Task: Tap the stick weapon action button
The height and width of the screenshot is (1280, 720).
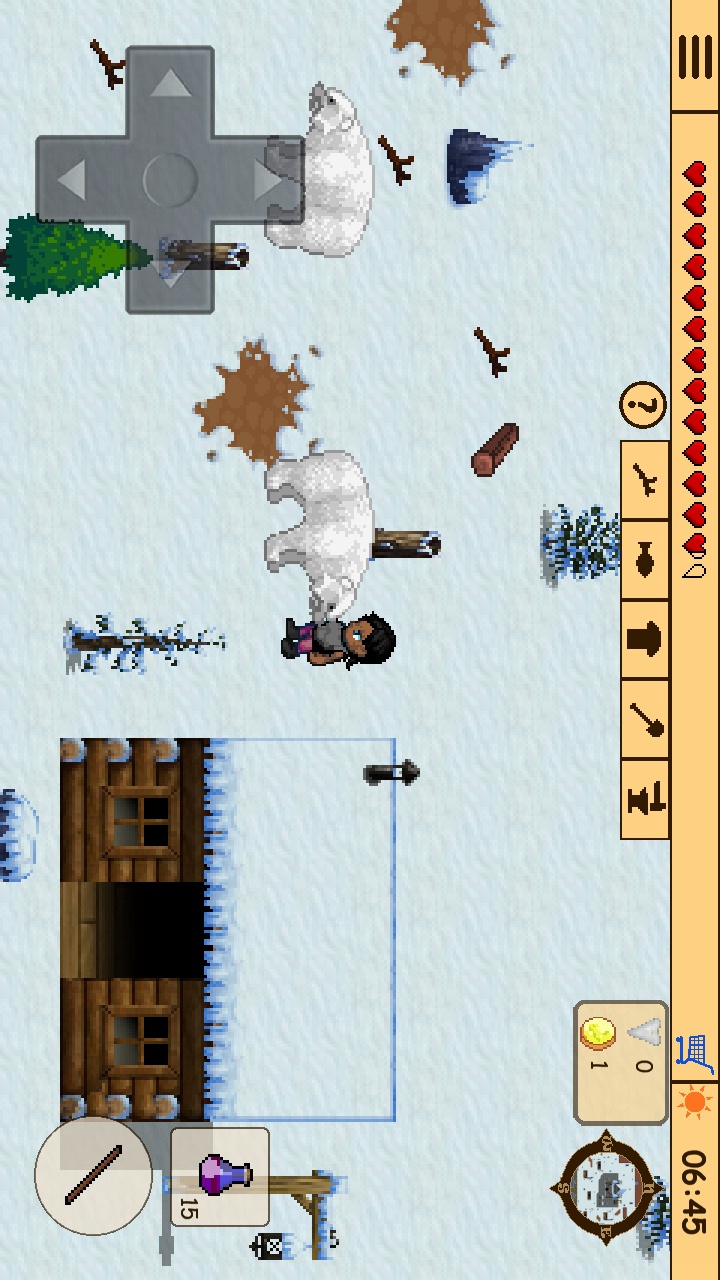Action: tap(93, 1174)
